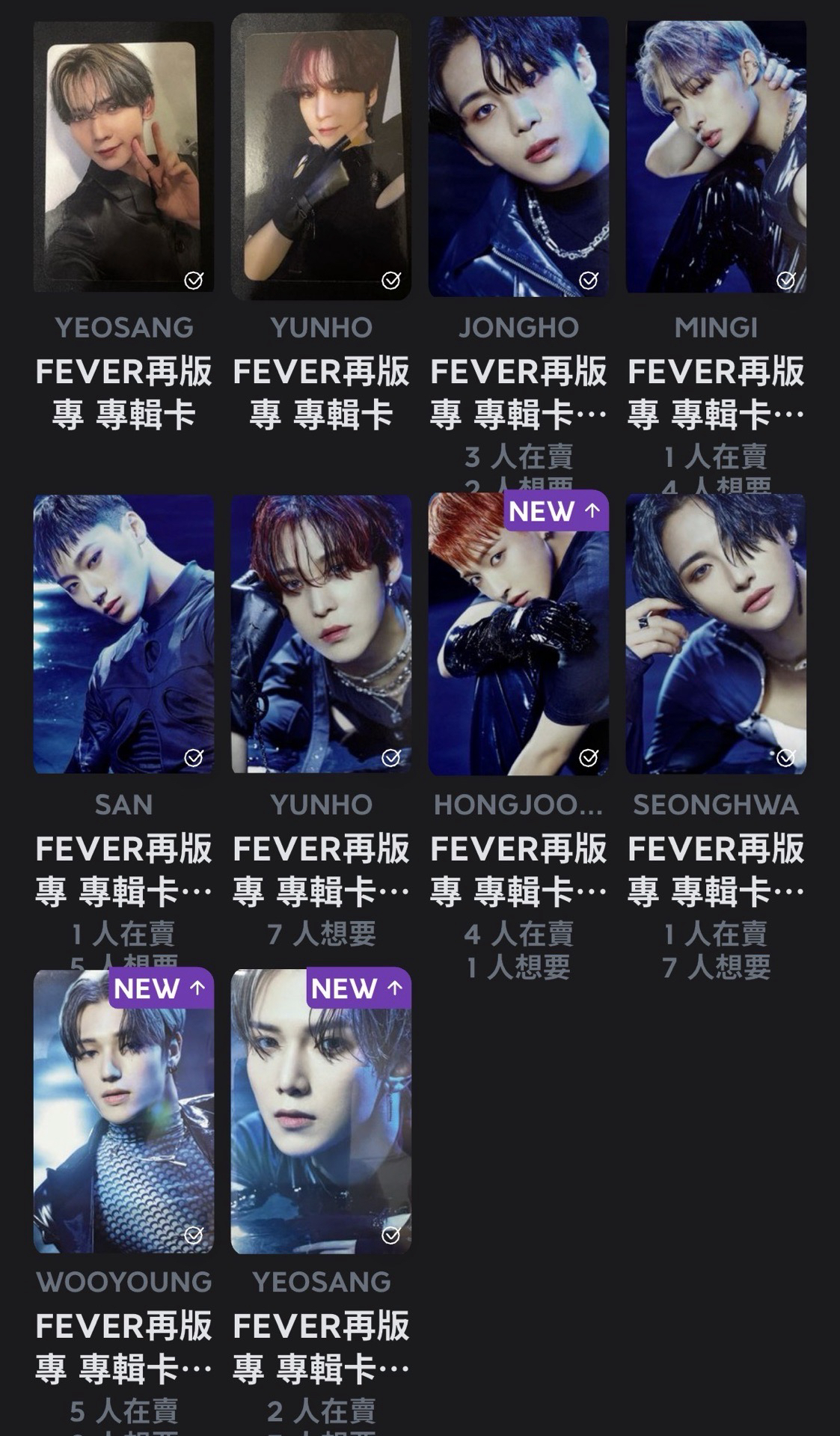
Task: Select the WOOYOUNG card marked NEW
Action: (123, 1111)
